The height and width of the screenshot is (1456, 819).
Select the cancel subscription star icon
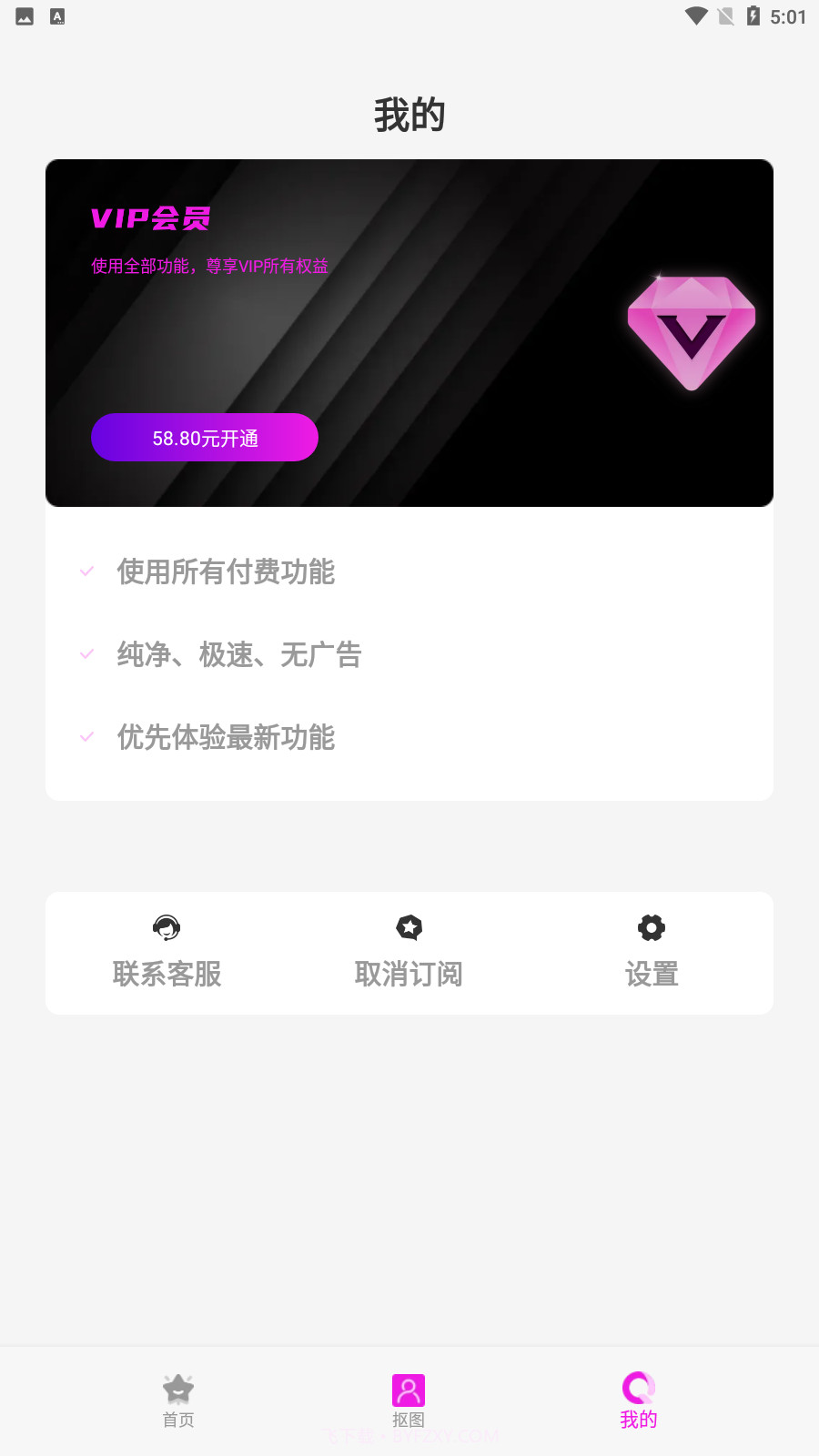coord(409,928)
